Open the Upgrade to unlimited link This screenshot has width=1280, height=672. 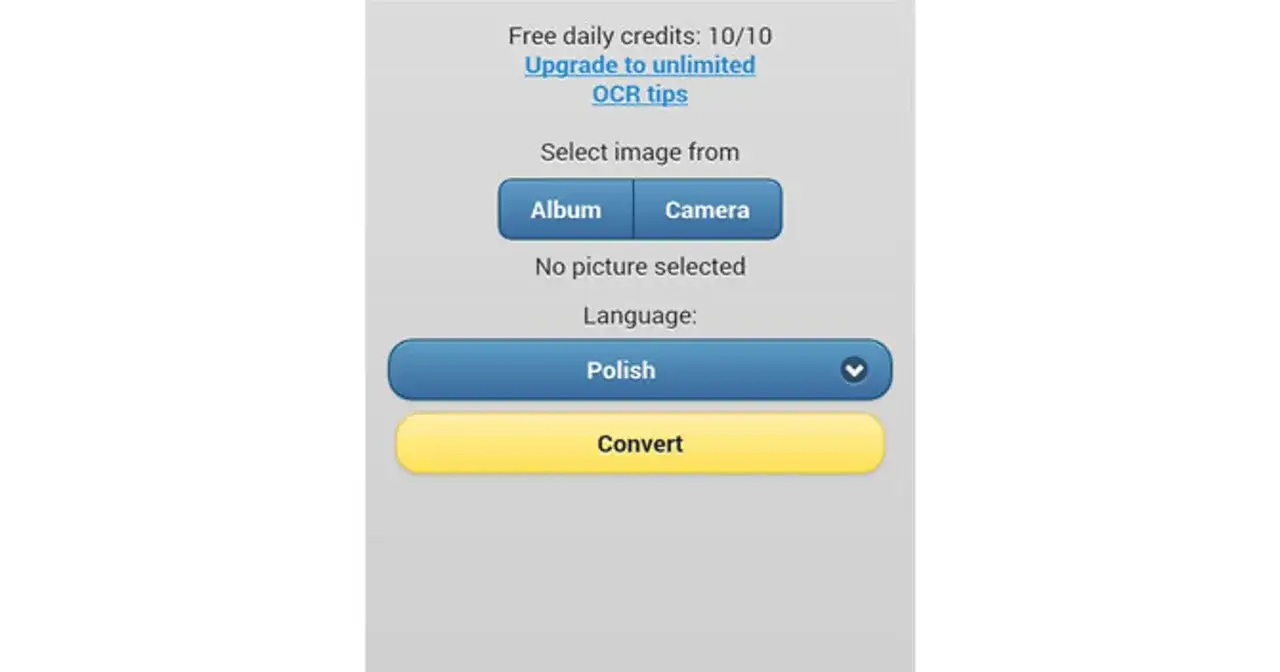point(639,65)
